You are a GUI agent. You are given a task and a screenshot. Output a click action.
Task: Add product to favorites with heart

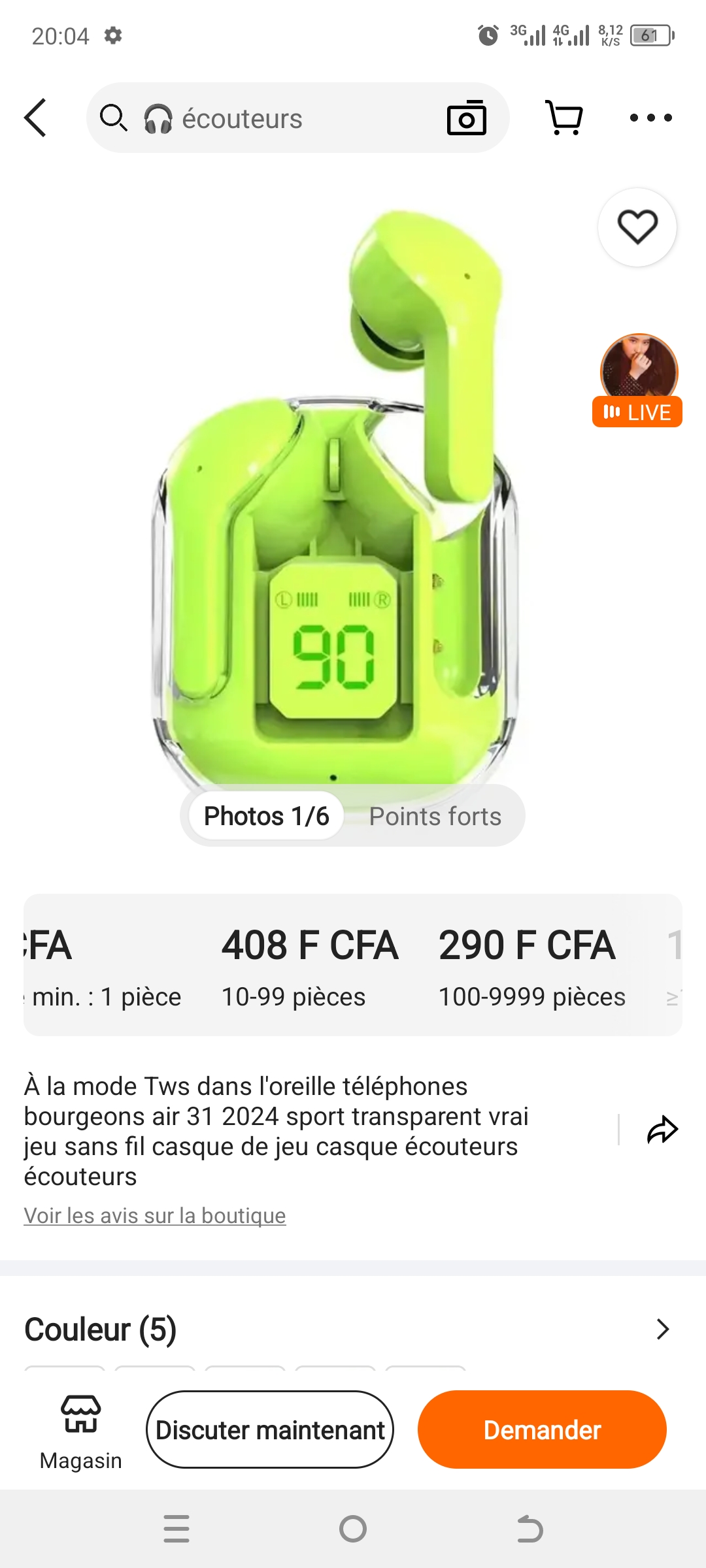click(637, 227)
